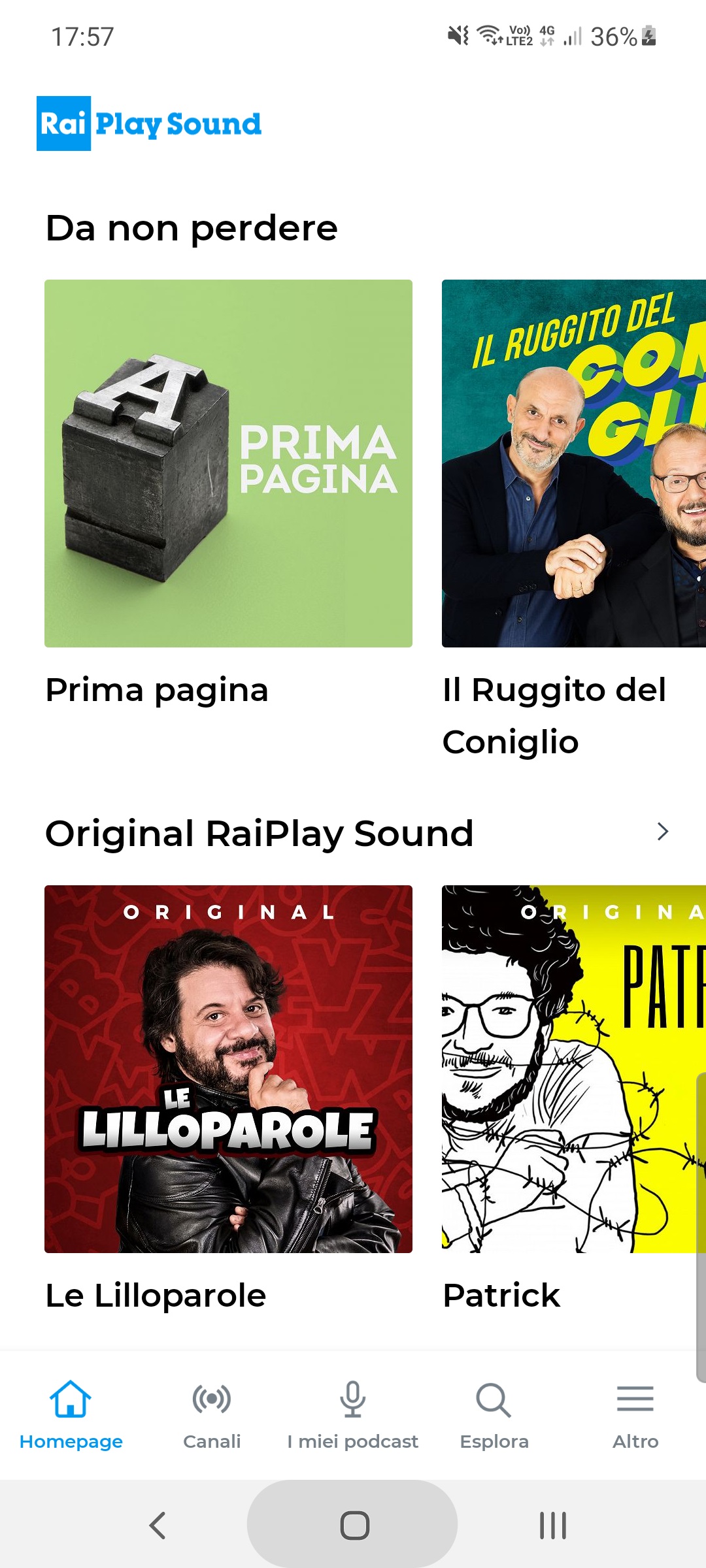Image resolution: width=706 pixels, height=1568 pixels.
Task: Open the recent apps button
Action: (553, 1526)
